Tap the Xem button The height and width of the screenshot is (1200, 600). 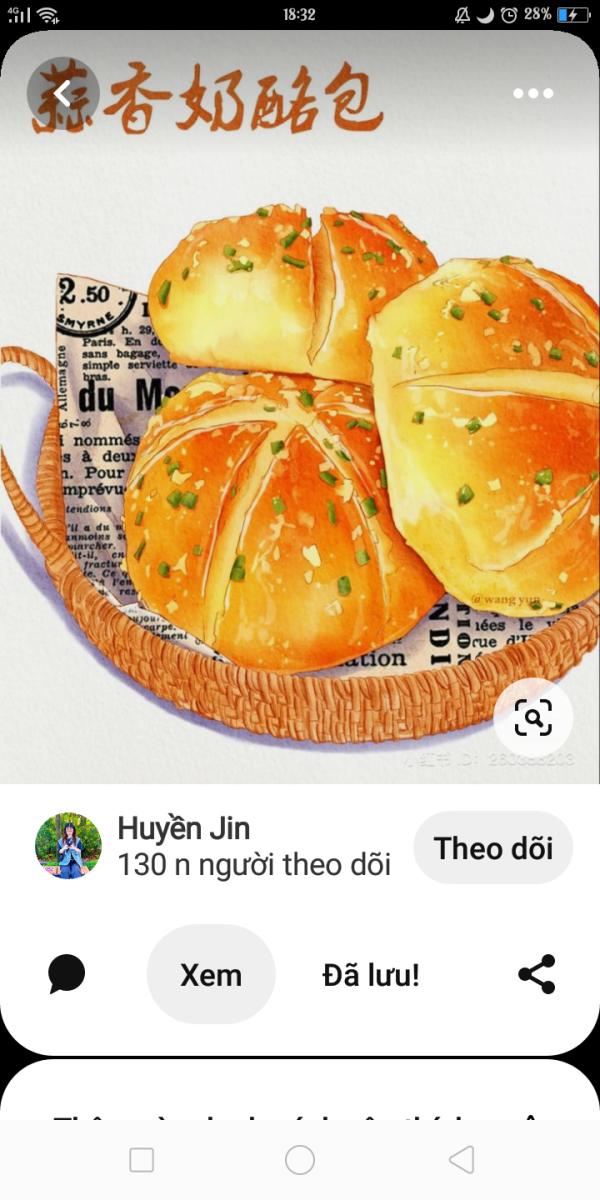point(211,975)
